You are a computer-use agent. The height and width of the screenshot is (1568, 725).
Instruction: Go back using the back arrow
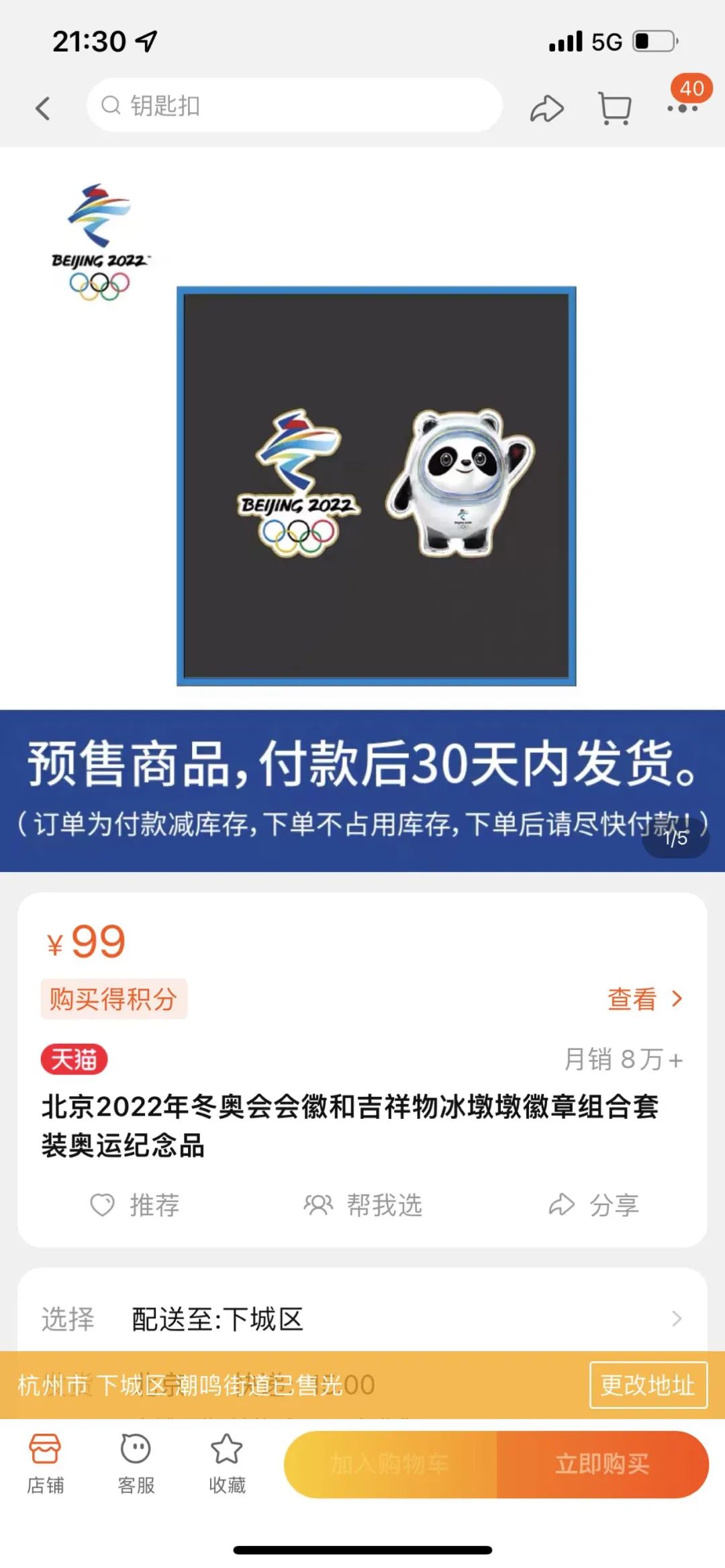pos(43,107)
